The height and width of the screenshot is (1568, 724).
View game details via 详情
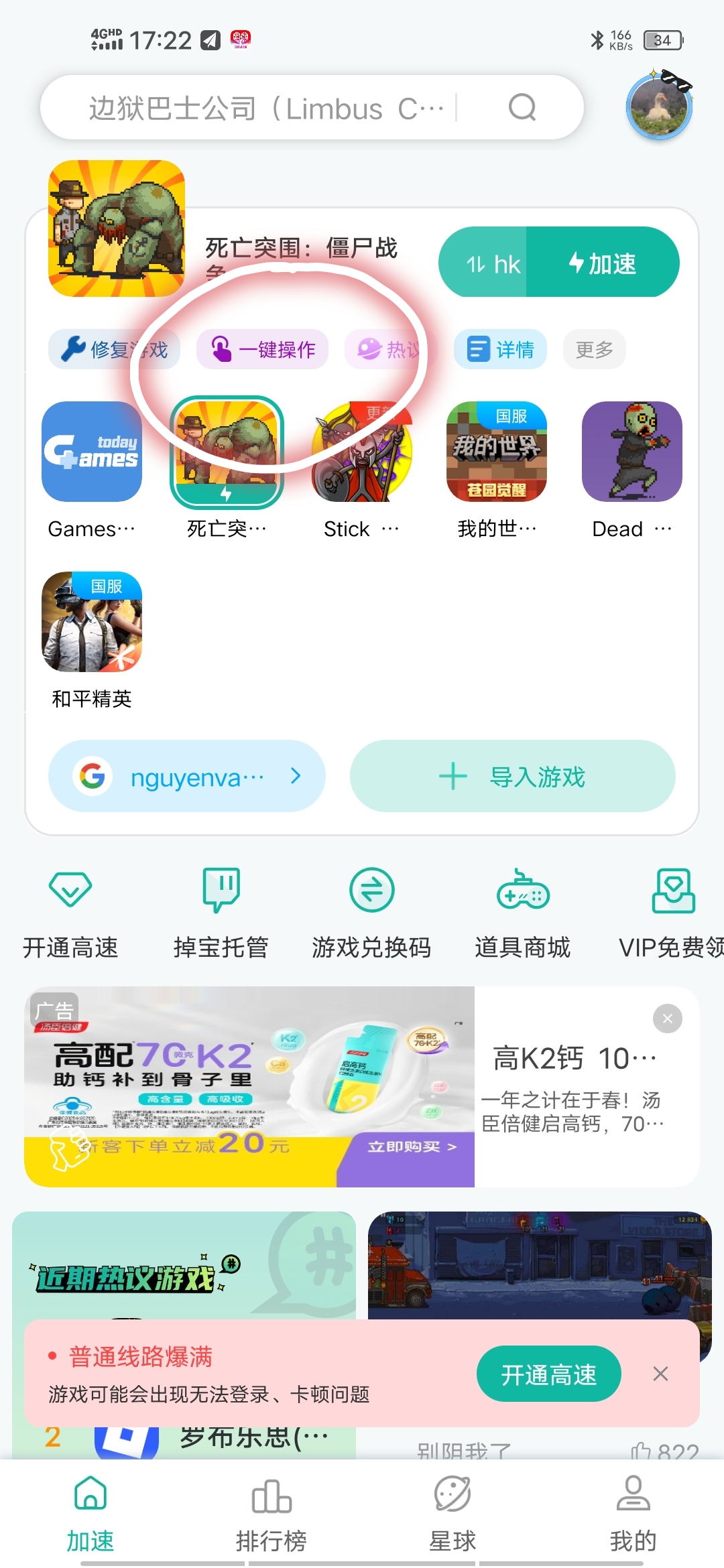(500, 349)
